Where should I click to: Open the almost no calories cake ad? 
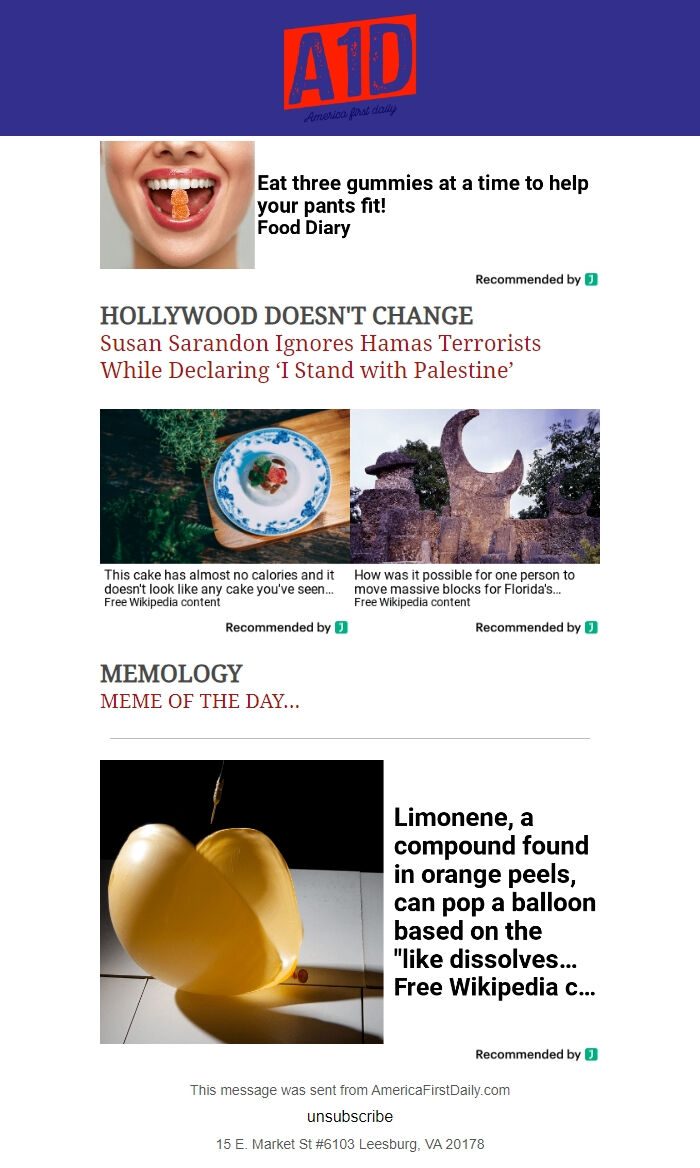click(219, 582)
